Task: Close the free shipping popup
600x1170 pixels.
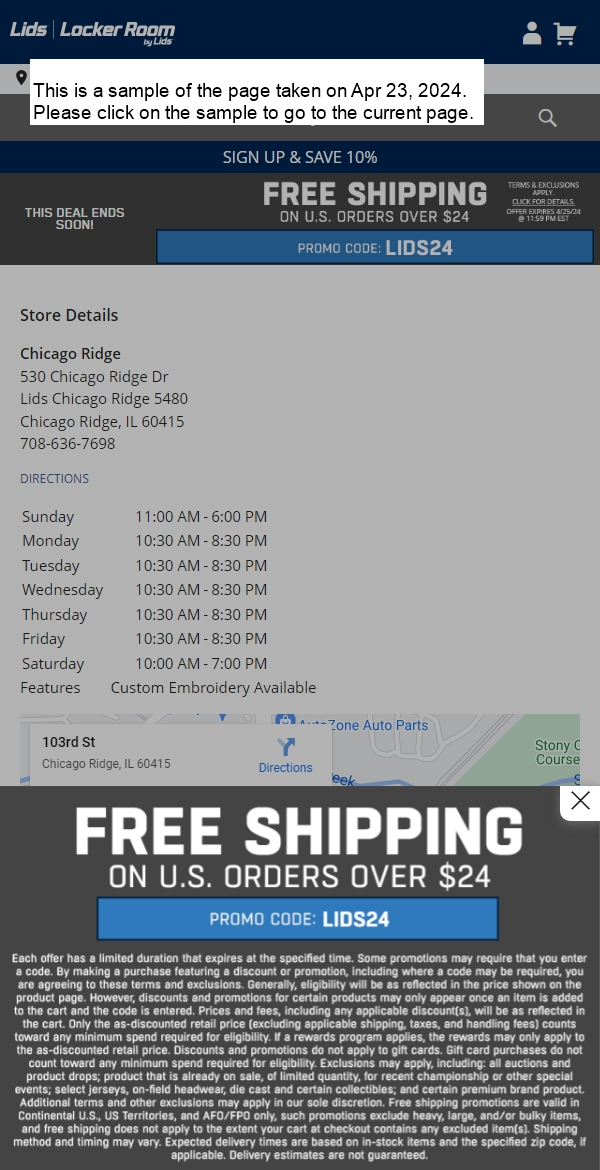Action: click(580, 801)
